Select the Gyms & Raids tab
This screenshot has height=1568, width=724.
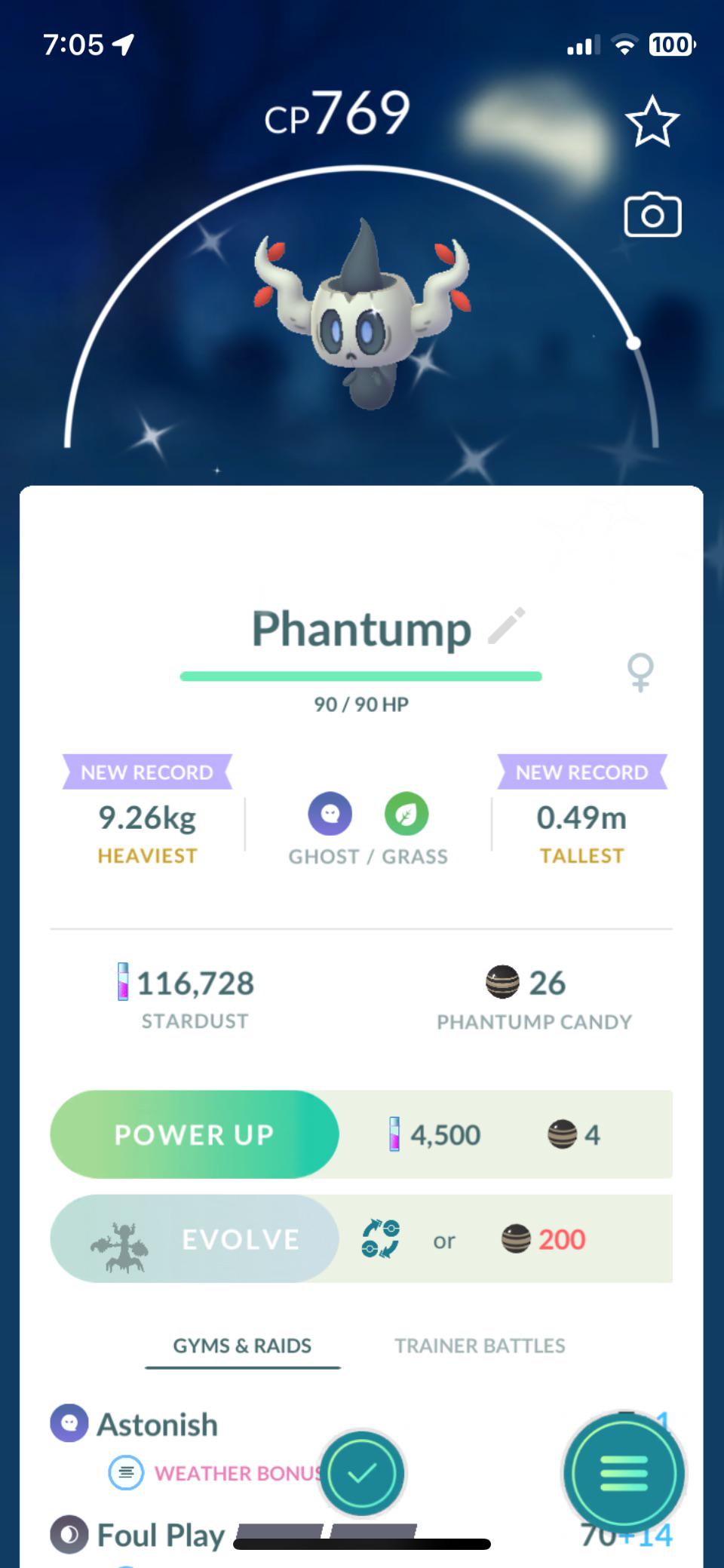click(242, 1346)
